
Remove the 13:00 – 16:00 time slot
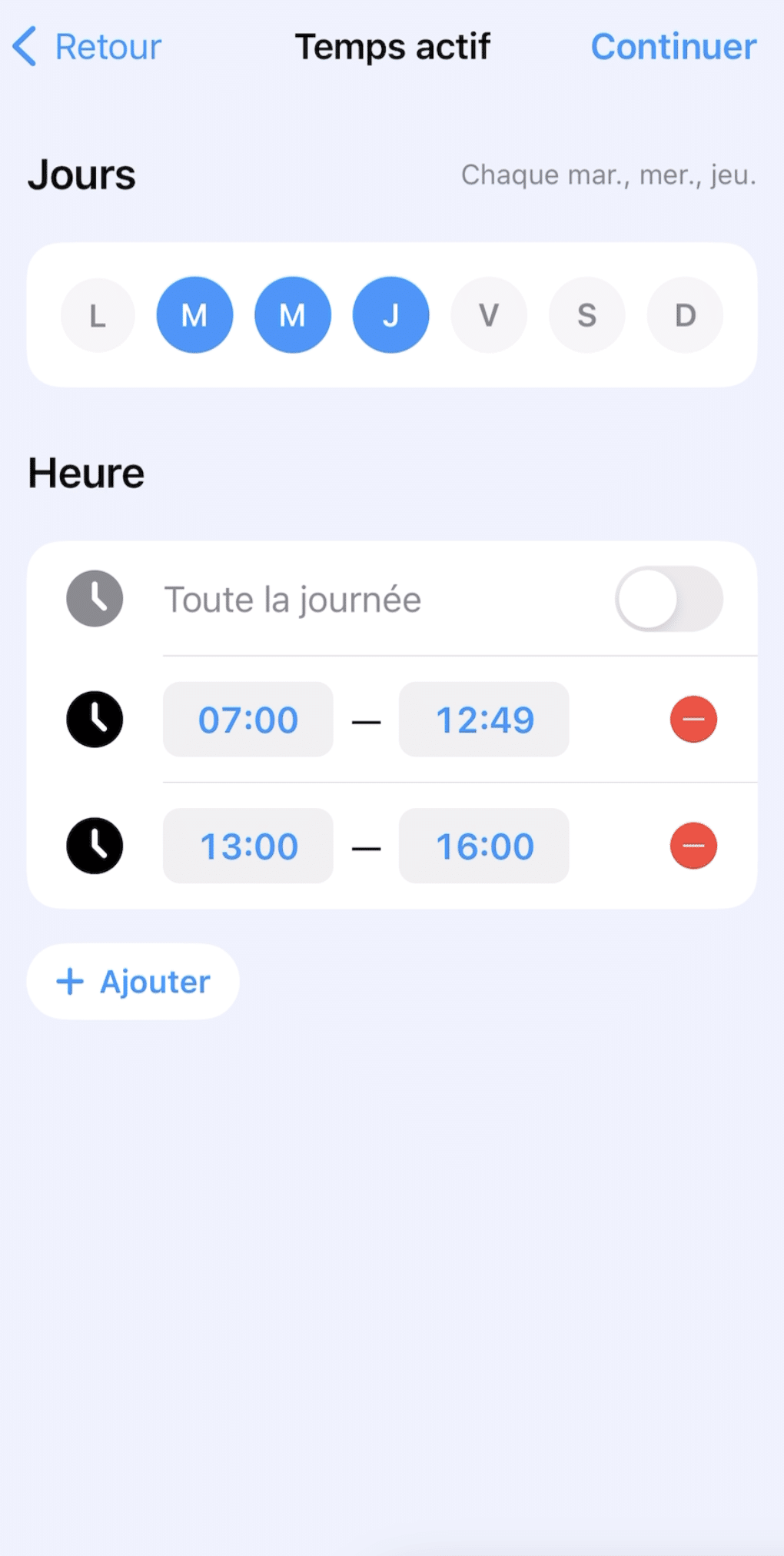pos(693,846)
